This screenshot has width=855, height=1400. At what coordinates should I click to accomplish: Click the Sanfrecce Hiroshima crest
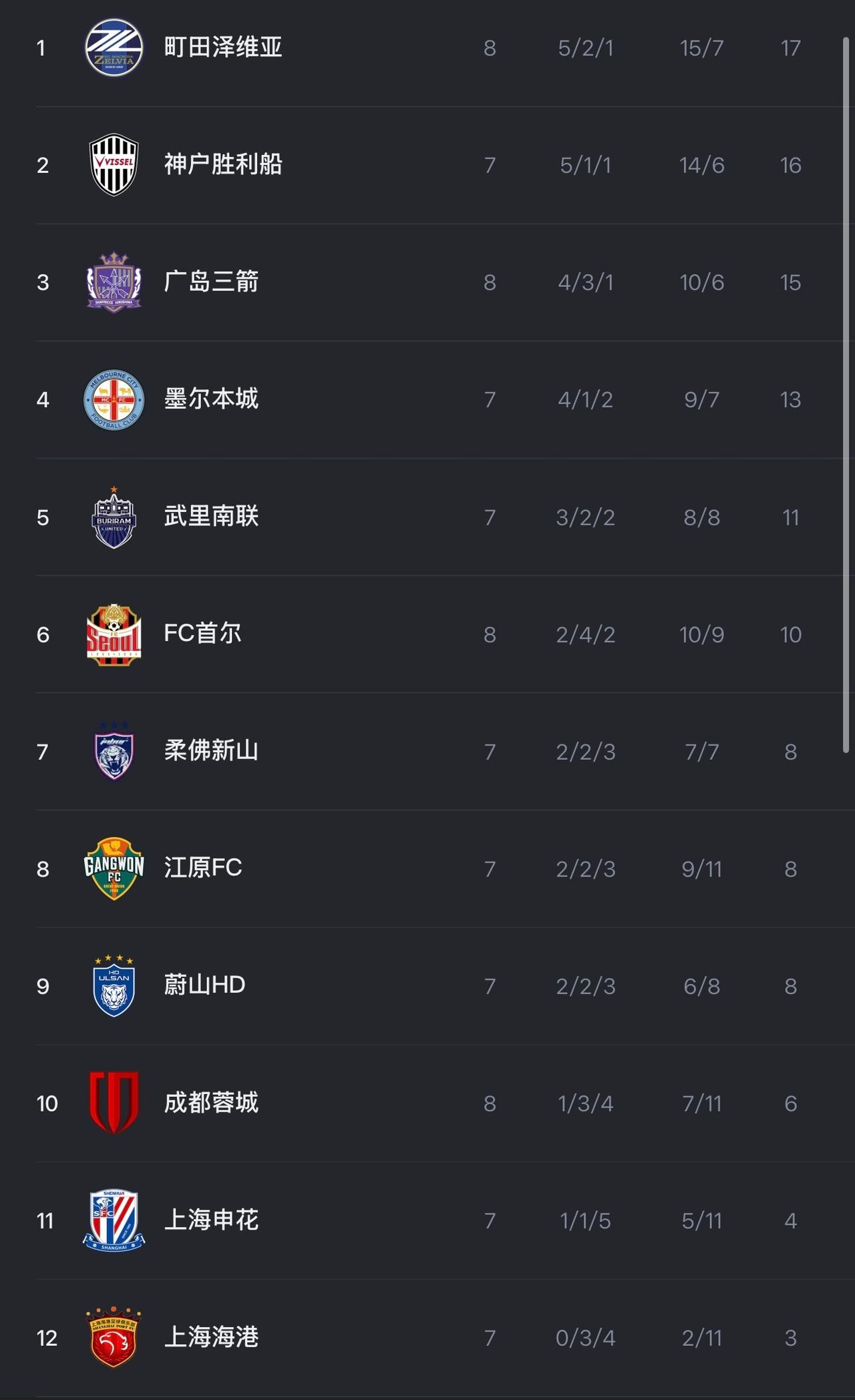click(x=114, y=282)
